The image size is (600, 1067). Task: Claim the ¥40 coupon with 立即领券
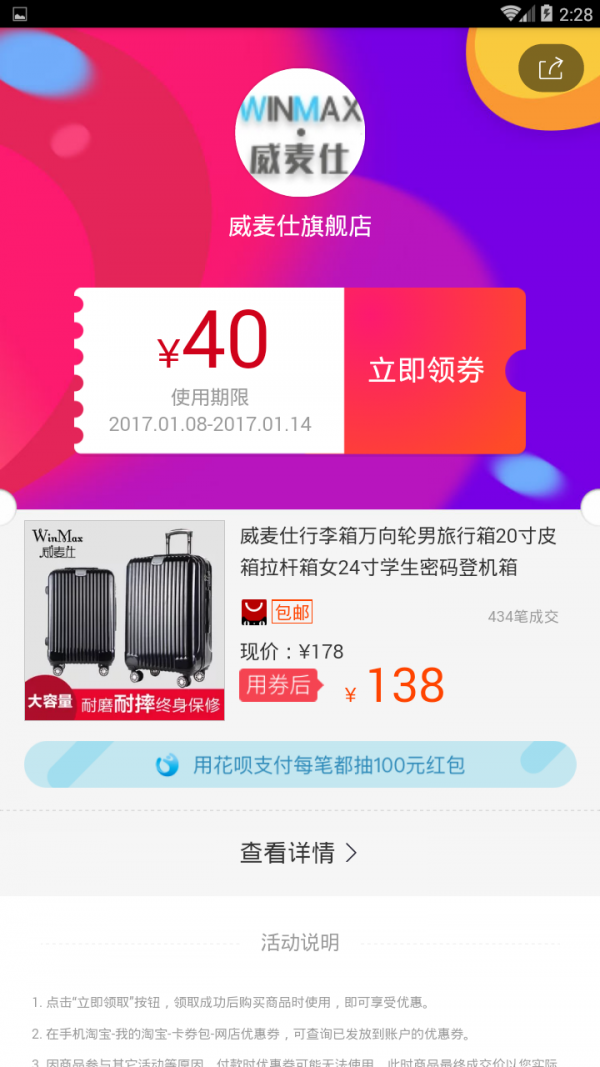(427, 370)
